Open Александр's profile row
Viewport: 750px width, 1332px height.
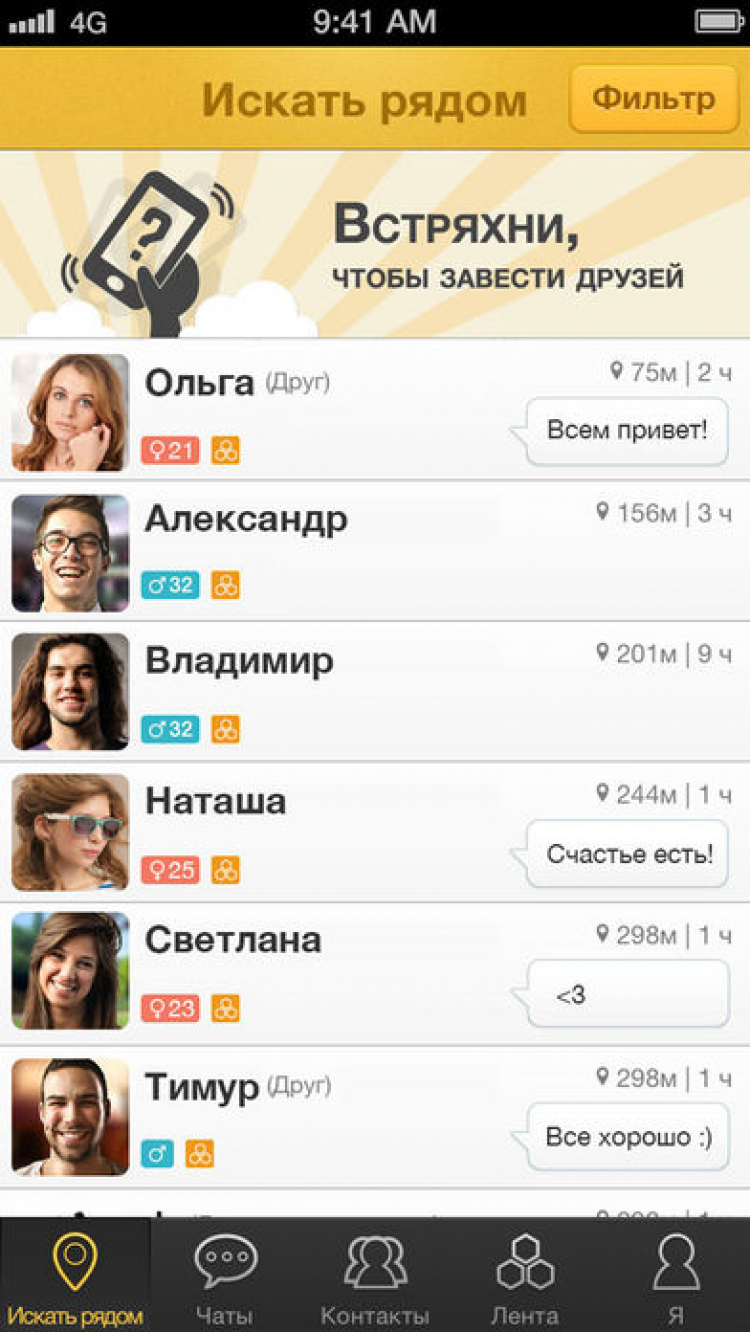[x=375, y=552]
